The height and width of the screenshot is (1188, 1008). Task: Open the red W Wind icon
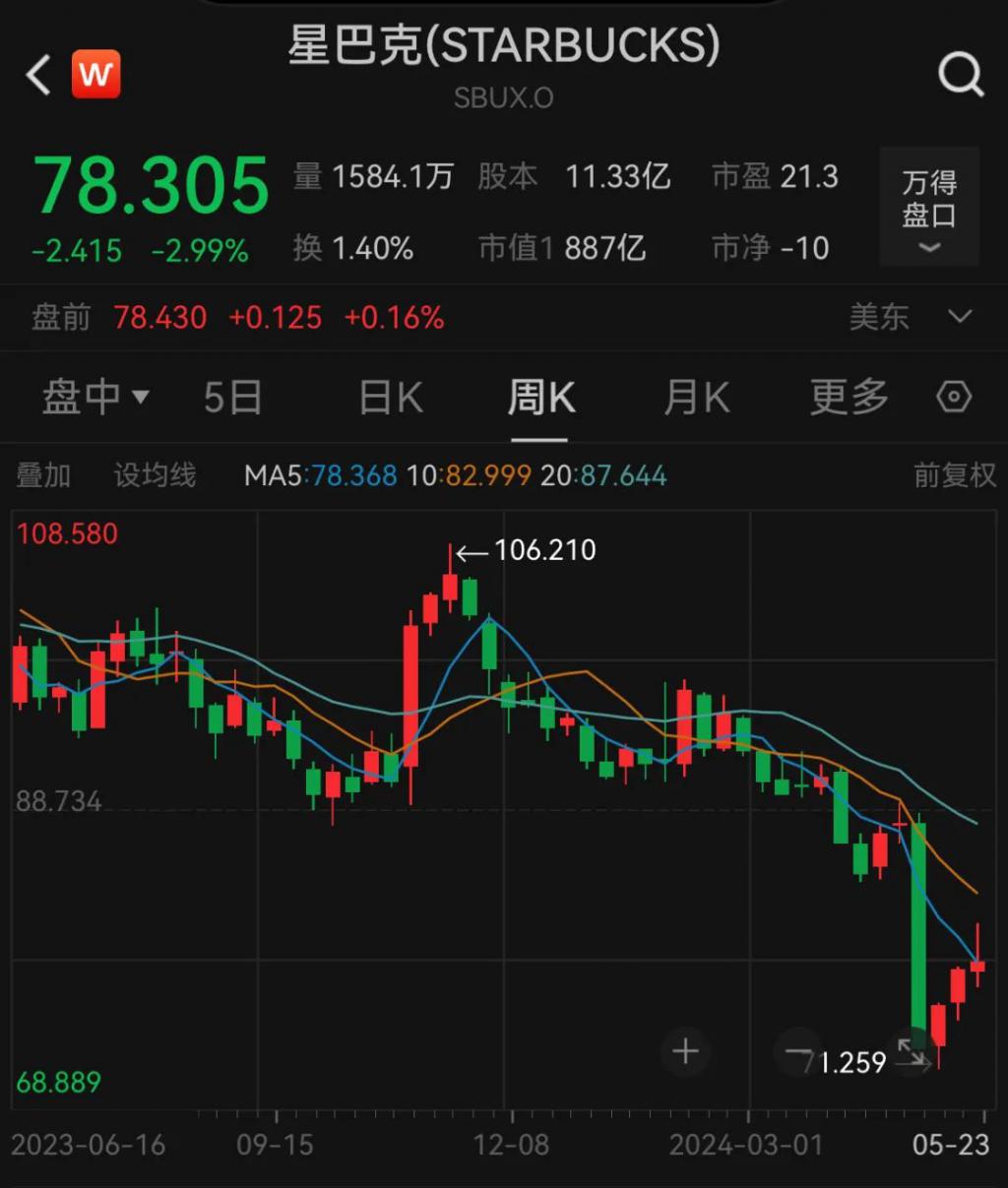(x=95, y=75)
